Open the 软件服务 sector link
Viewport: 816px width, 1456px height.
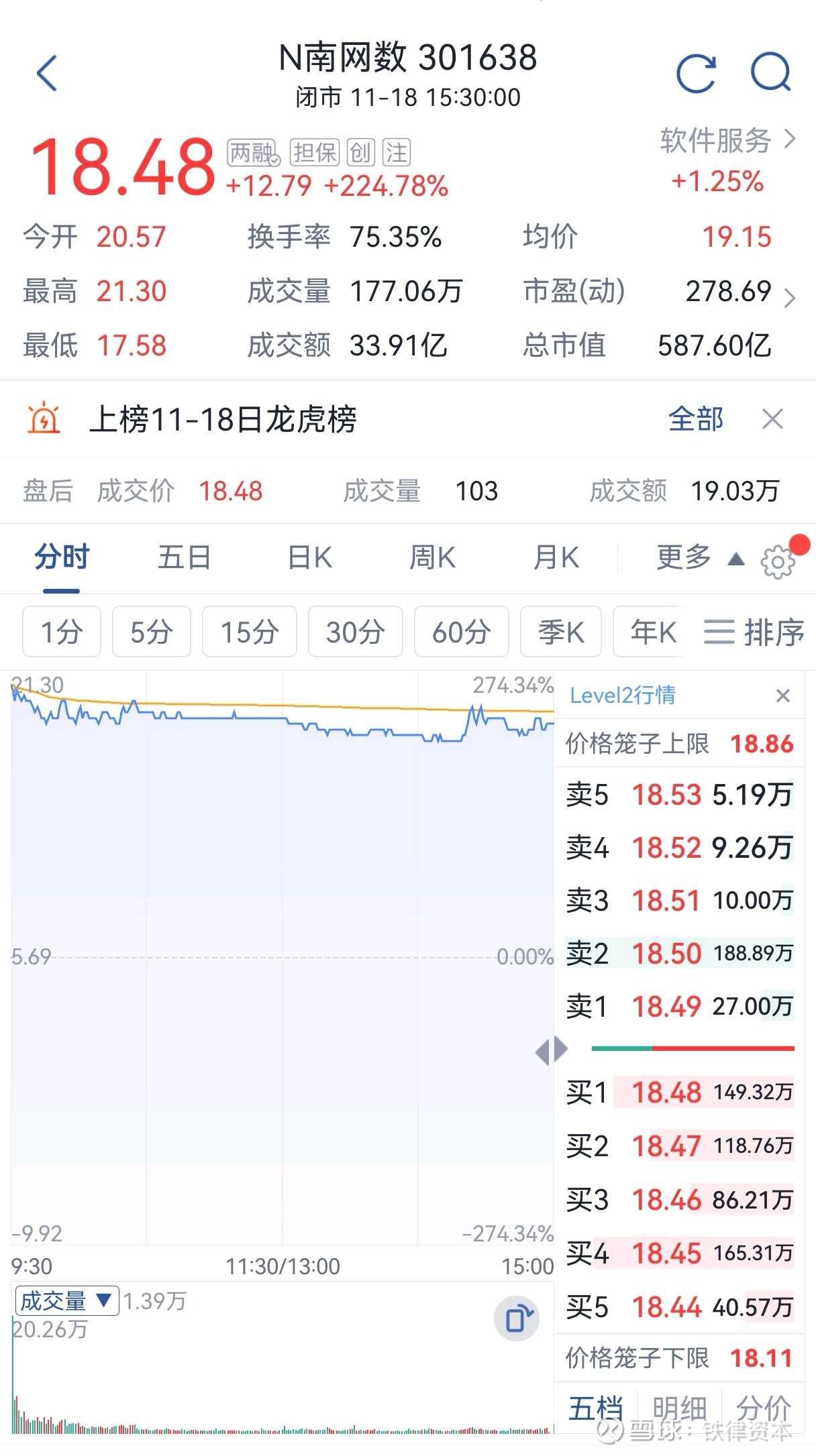(727, 140)
